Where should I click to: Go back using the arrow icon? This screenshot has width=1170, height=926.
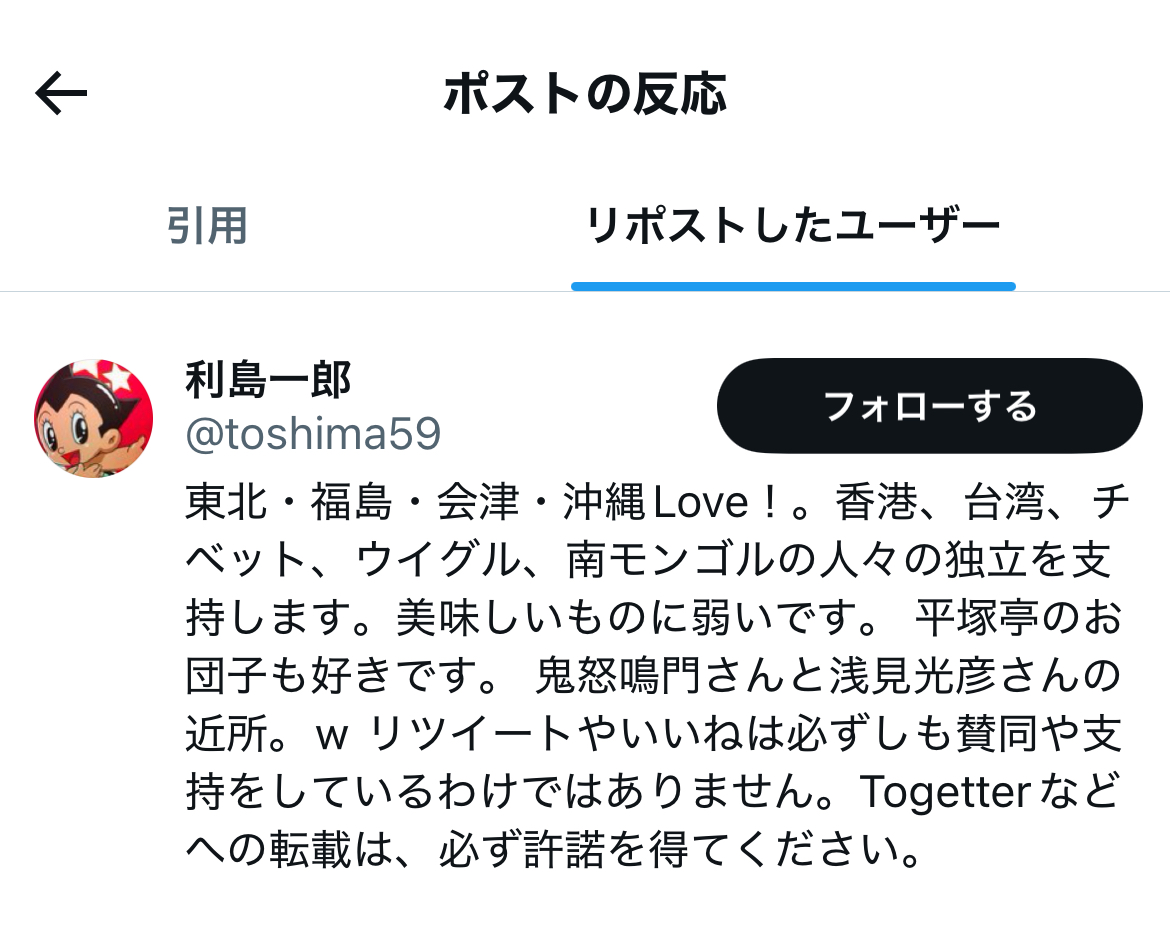click(61, 93)
